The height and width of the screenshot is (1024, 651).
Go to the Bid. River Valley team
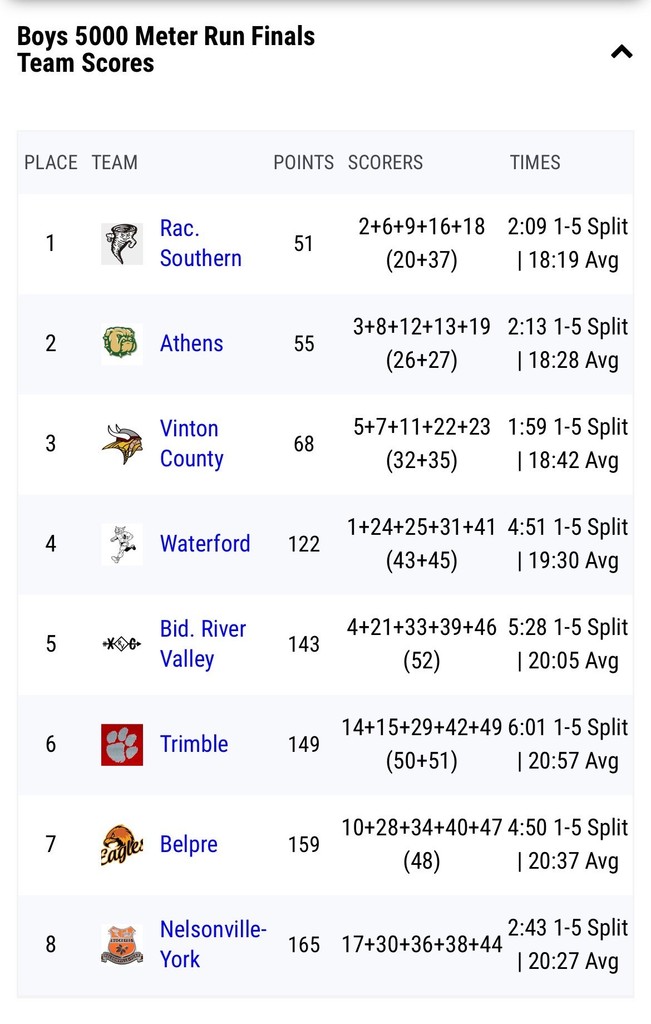click(202, 643)
